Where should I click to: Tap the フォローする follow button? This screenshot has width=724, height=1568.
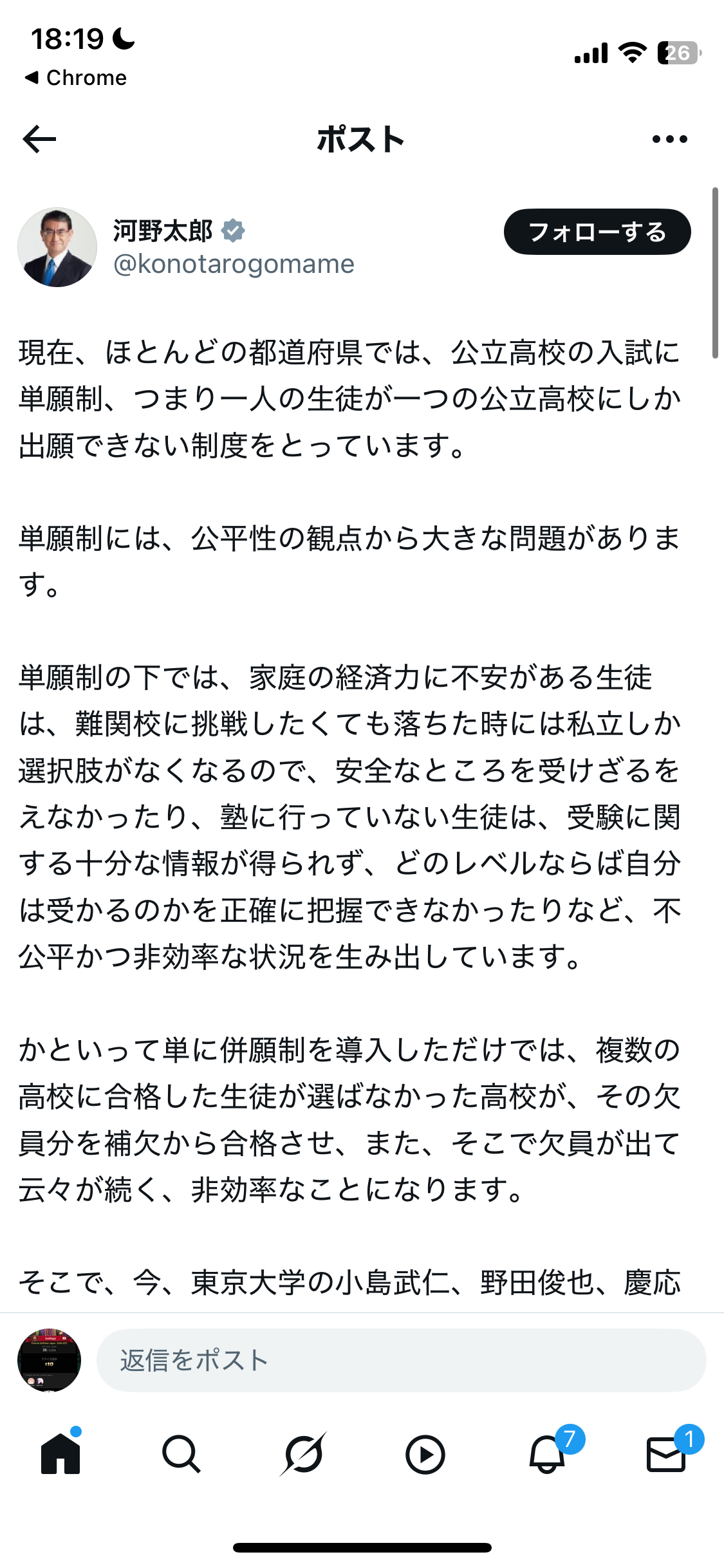597,232
